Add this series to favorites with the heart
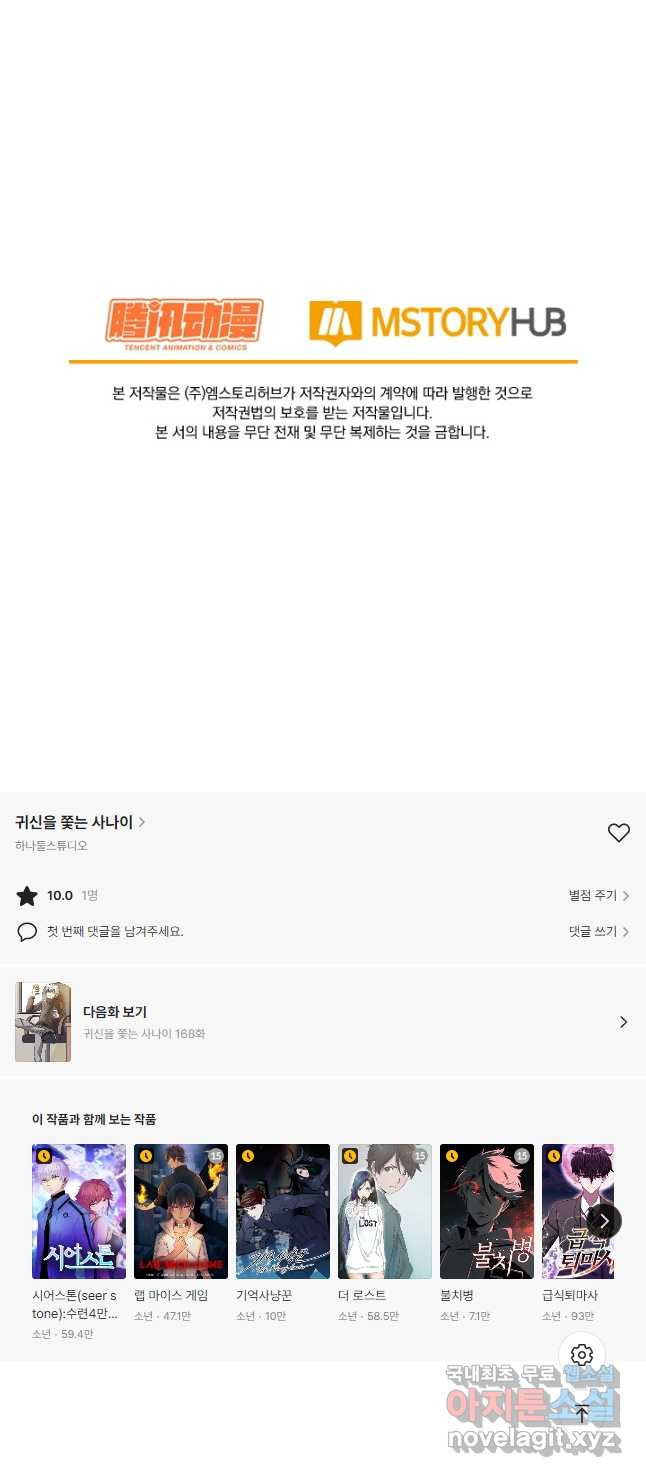 point(619,832)
